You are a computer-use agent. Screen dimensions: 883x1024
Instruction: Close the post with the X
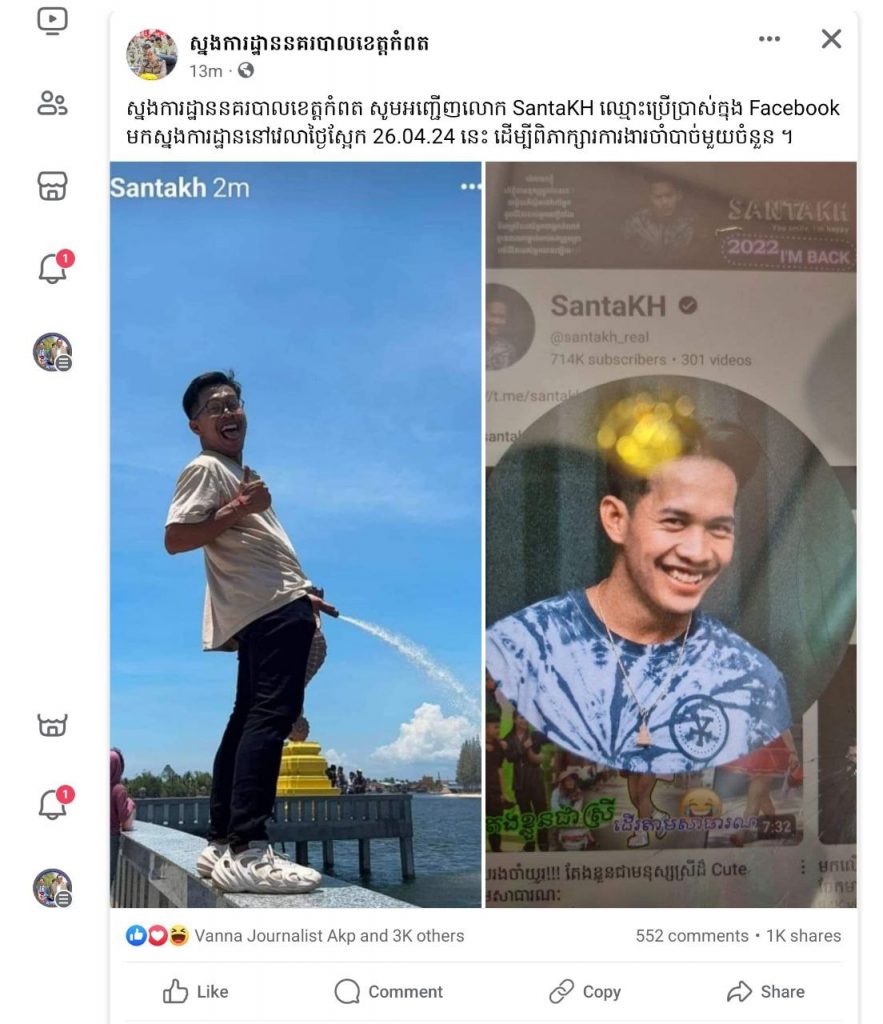tap(831, 39)
